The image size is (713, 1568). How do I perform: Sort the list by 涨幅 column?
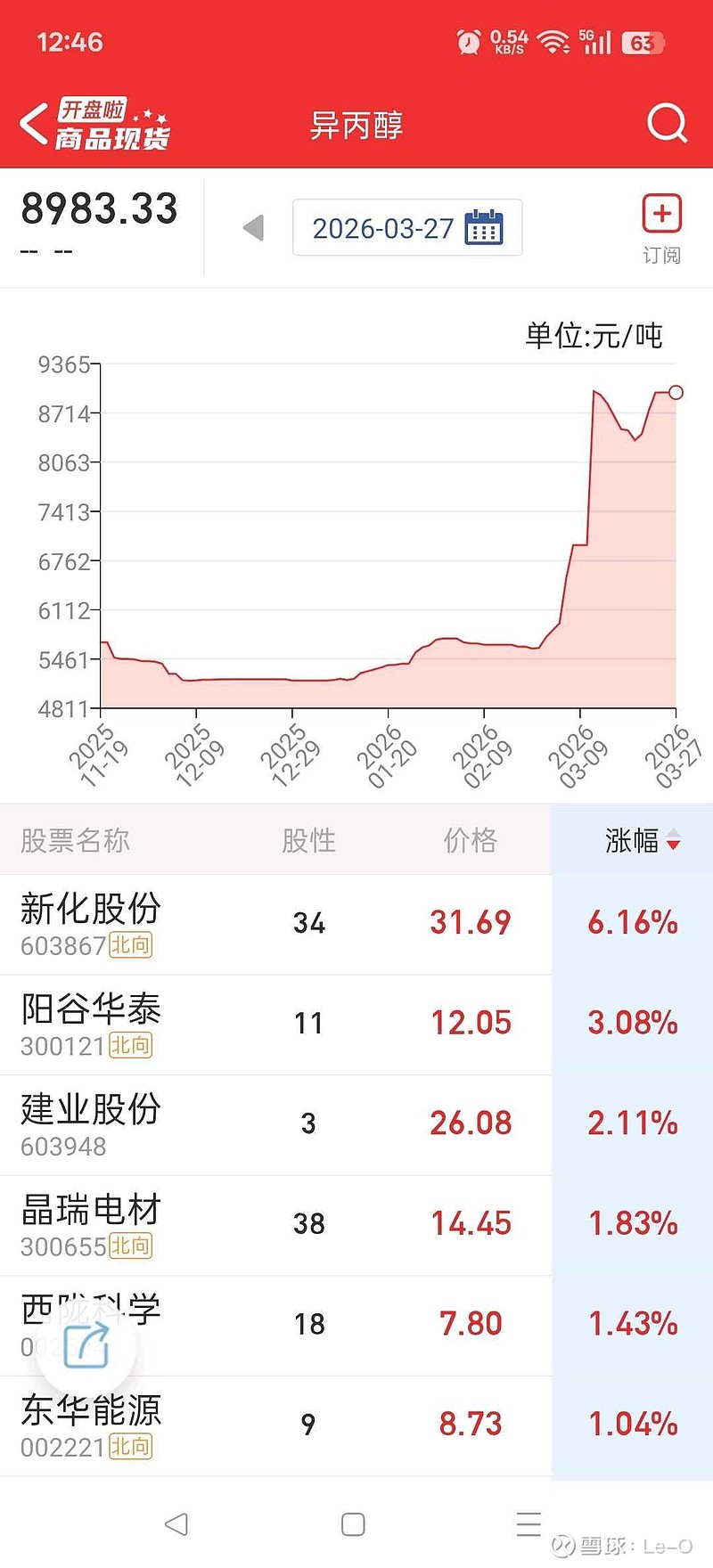(642, 840)
